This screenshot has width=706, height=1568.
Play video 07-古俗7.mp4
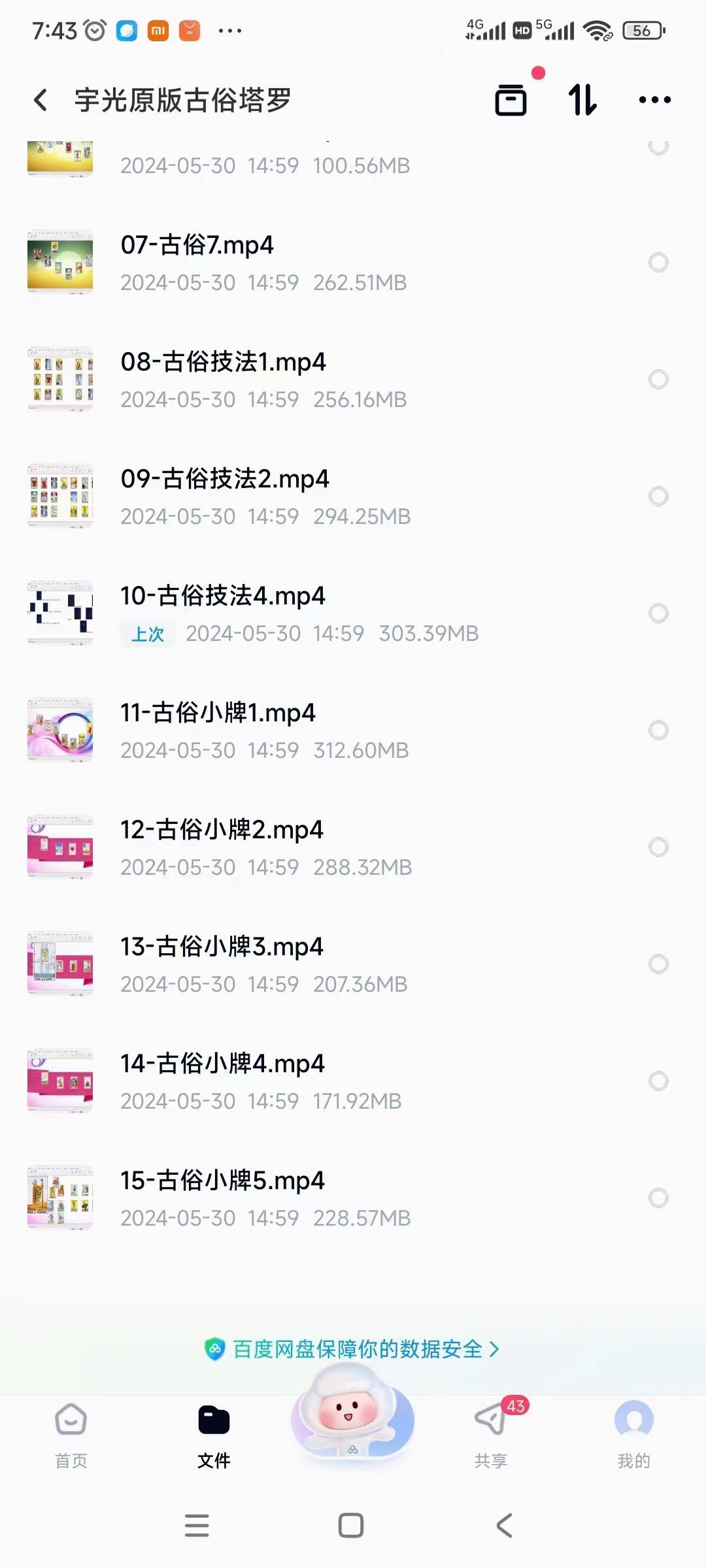click(x=197, y=246)
